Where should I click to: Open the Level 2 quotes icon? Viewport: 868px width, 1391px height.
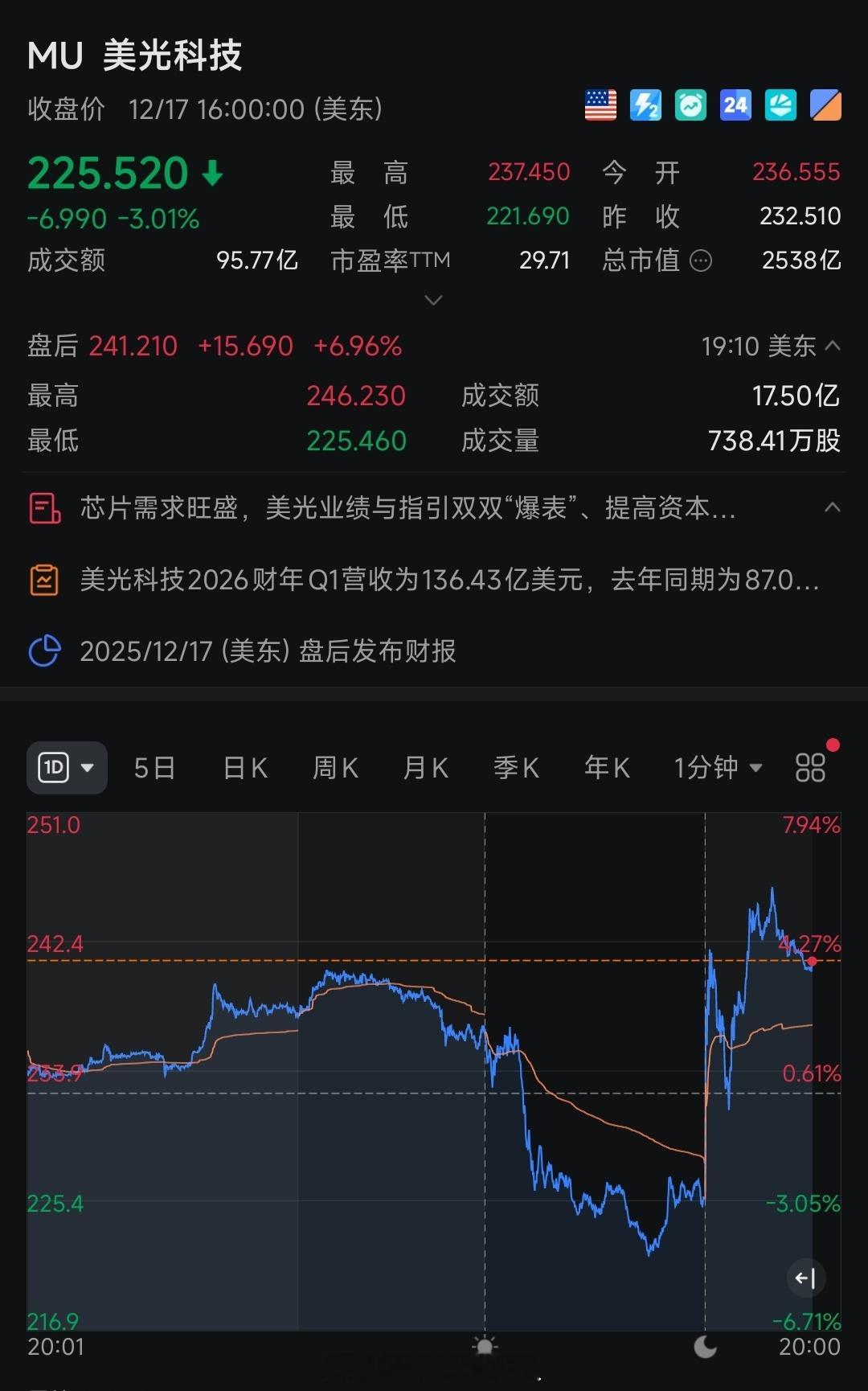pyautogui.click(x=645, y=105)
